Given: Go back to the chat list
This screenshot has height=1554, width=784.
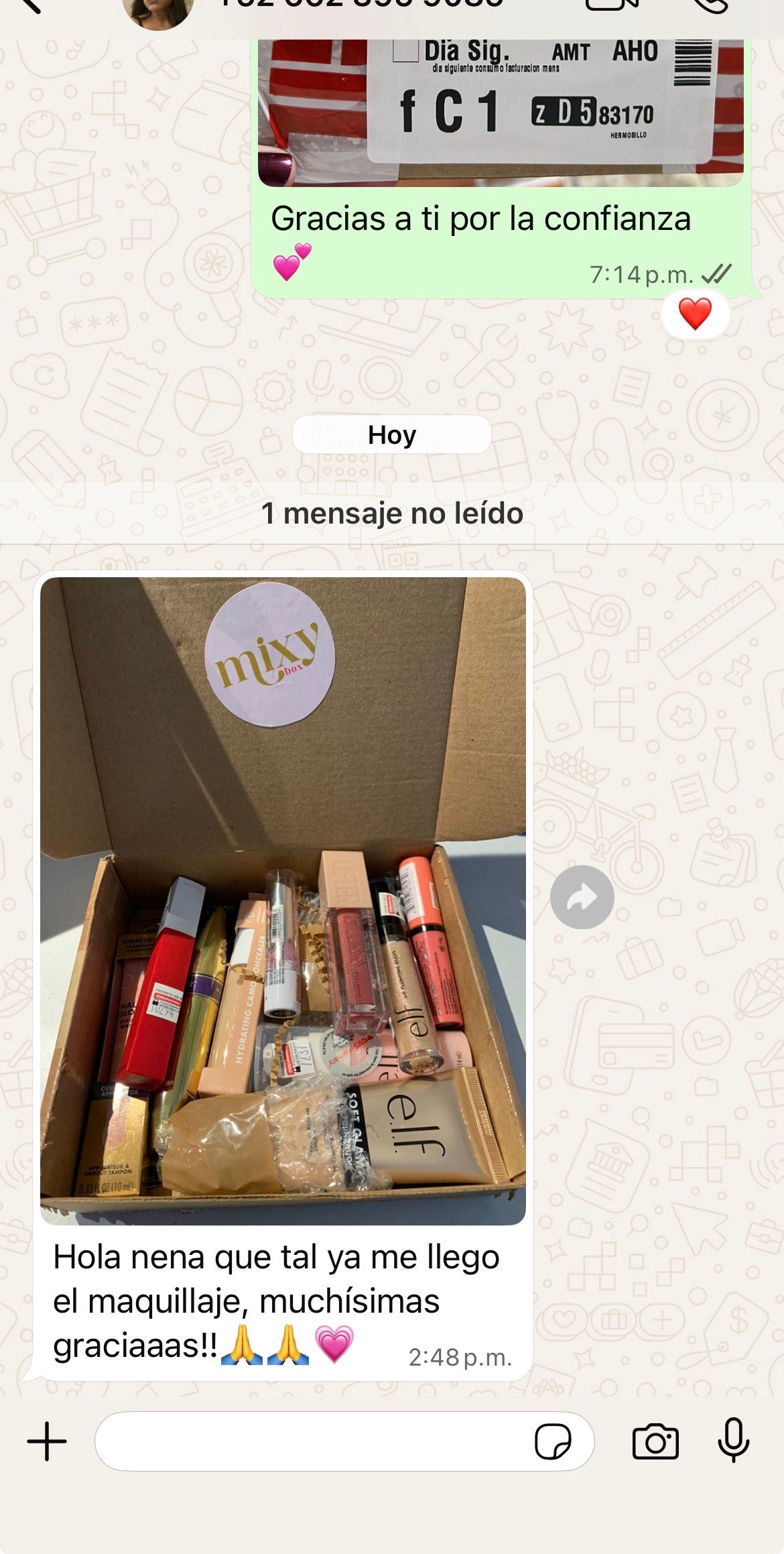Looking at the screenshot, I should pos(27,5).
